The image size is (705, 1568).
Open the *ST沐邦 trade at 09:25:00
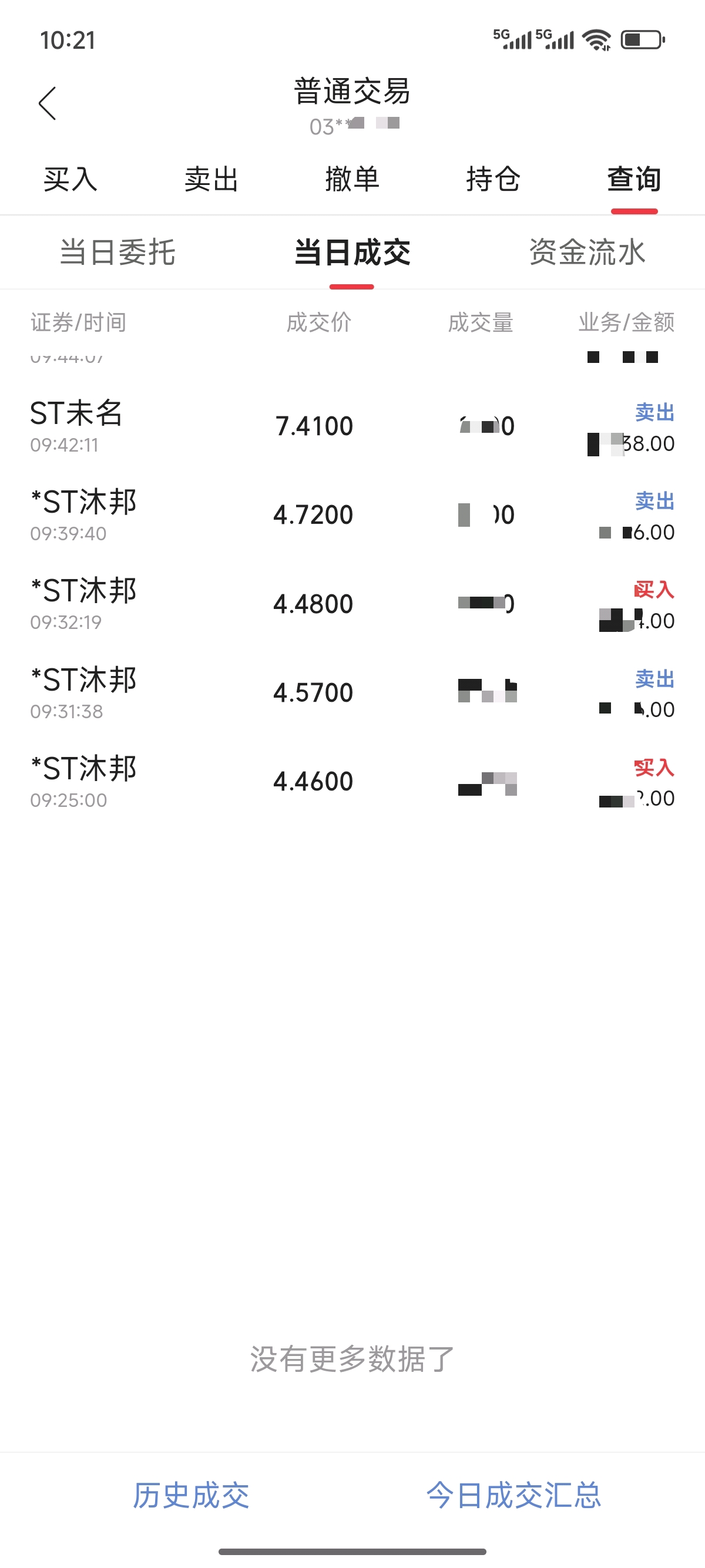[x=352, y=782]
